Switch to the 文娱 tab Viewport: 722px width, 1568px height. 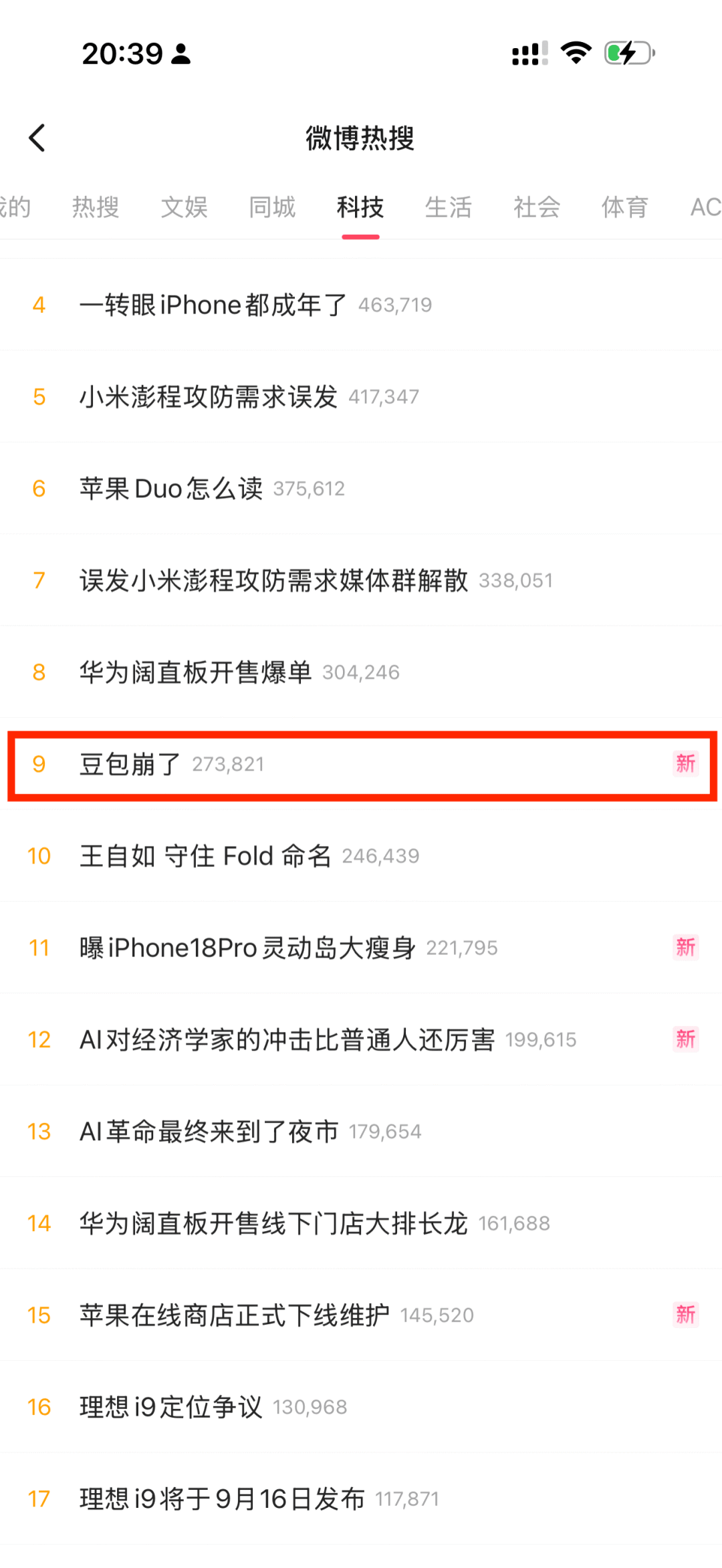(184, 207)
